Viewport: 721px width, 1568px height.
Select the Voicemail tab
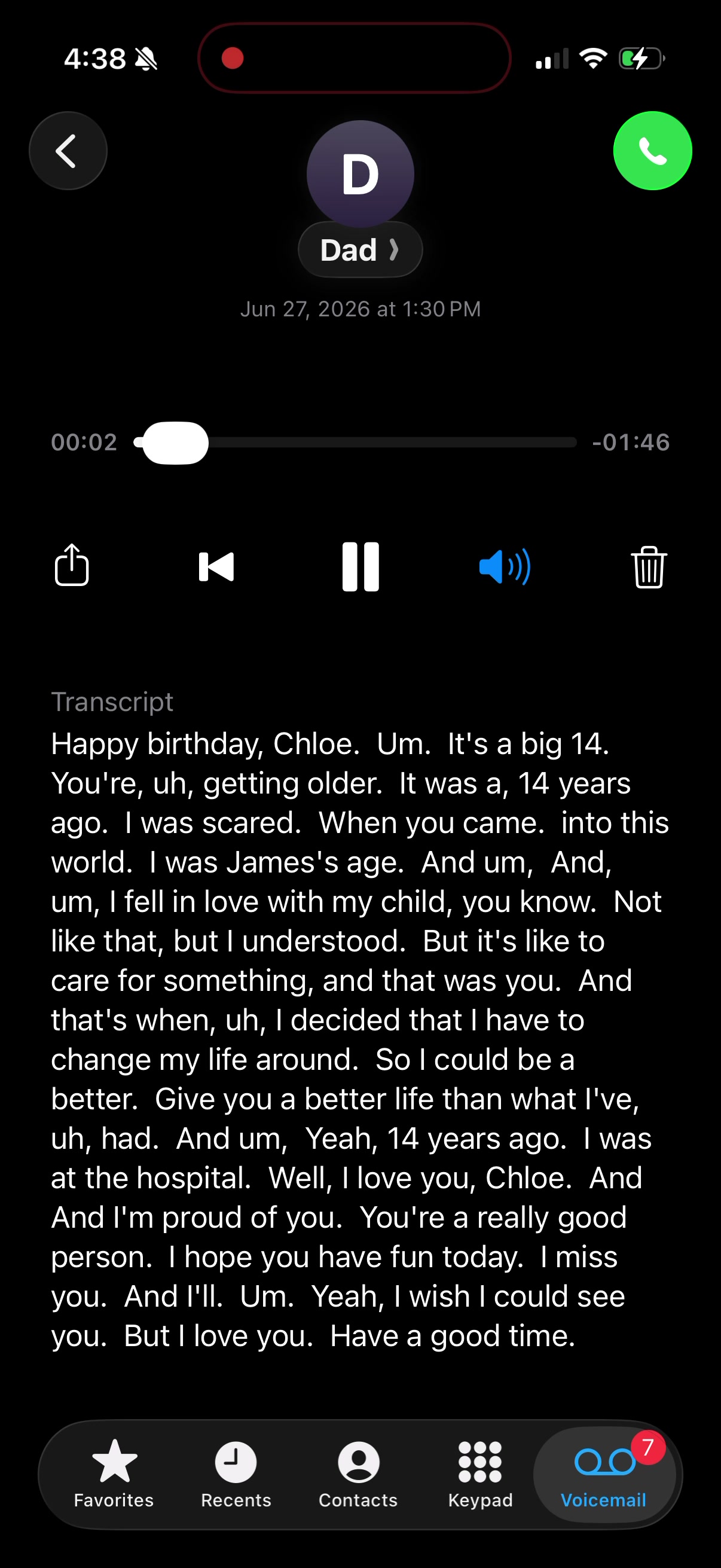tap(604, 1474)
